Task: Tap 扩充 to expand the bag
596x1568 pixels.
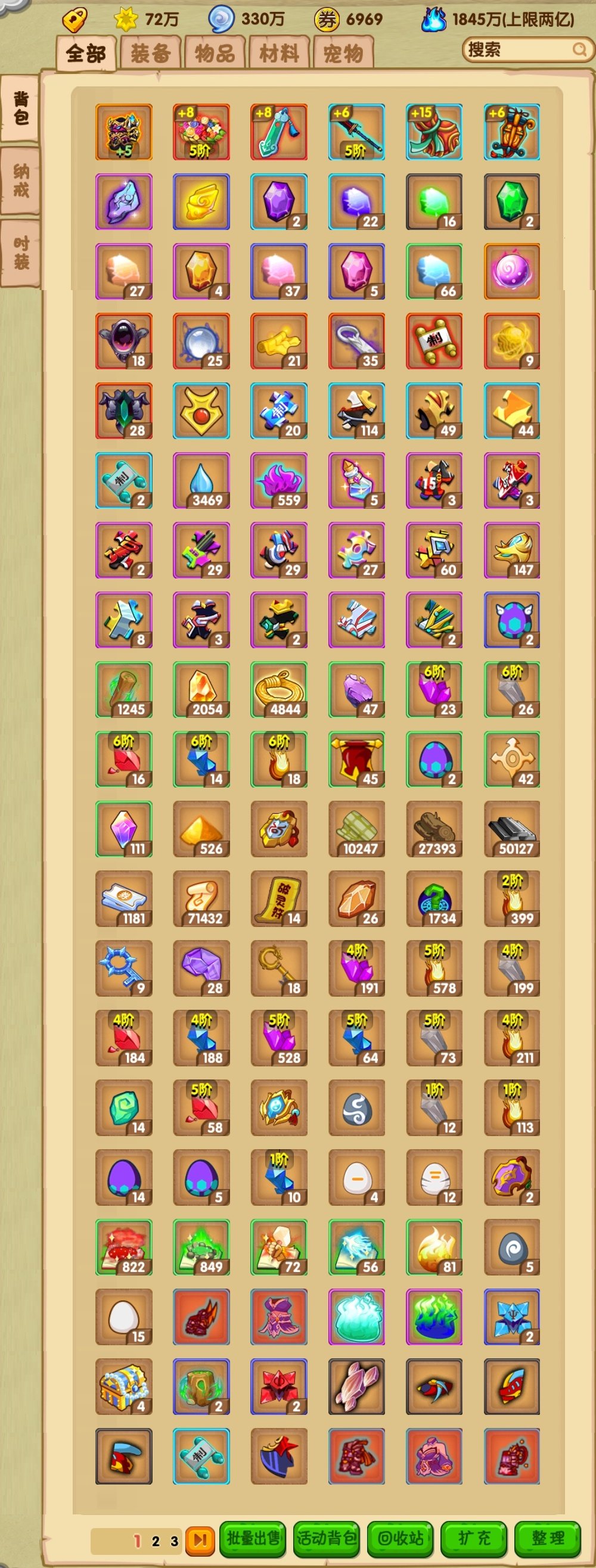Action: click(x=474, y=1538)
